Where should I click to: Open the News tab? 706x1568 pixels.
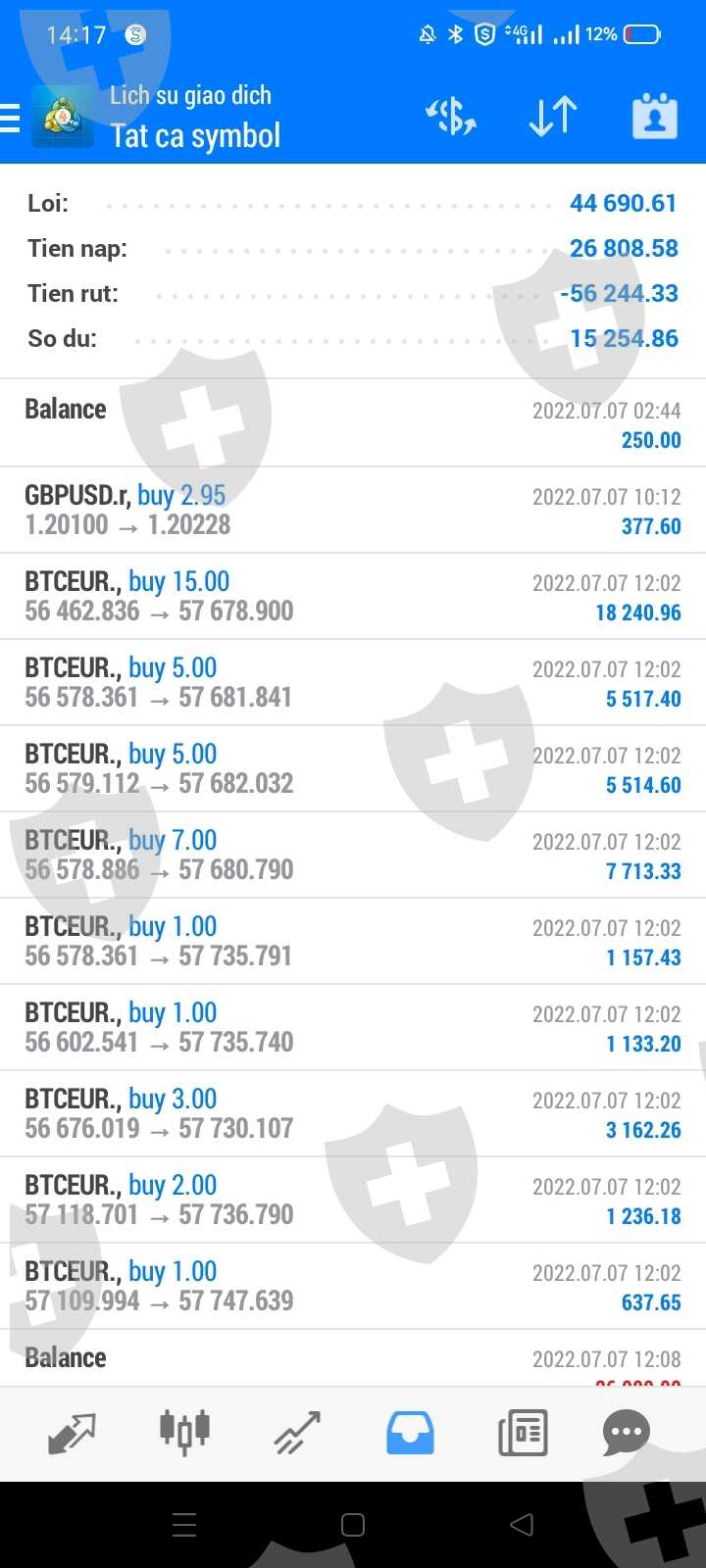pos(523,1433)
